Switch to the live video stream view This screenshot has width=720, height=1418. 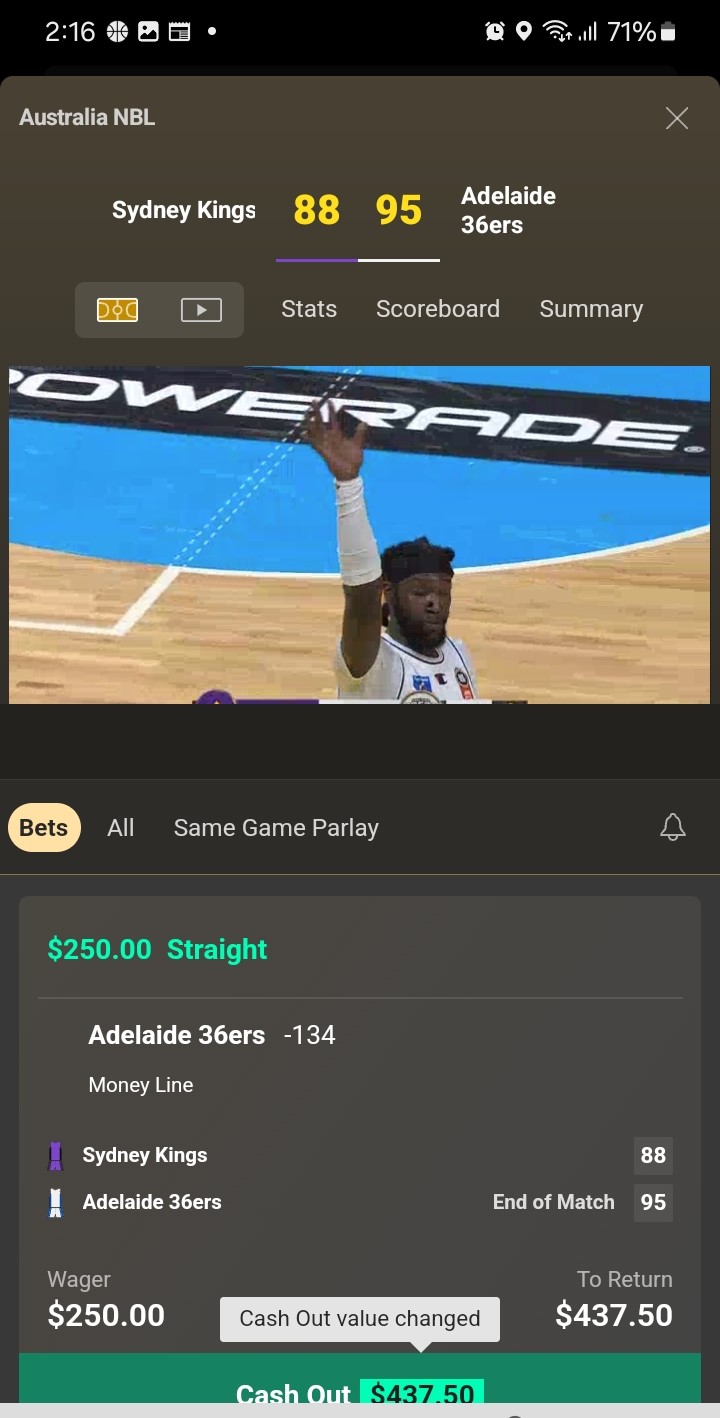[x=201, y=310]
